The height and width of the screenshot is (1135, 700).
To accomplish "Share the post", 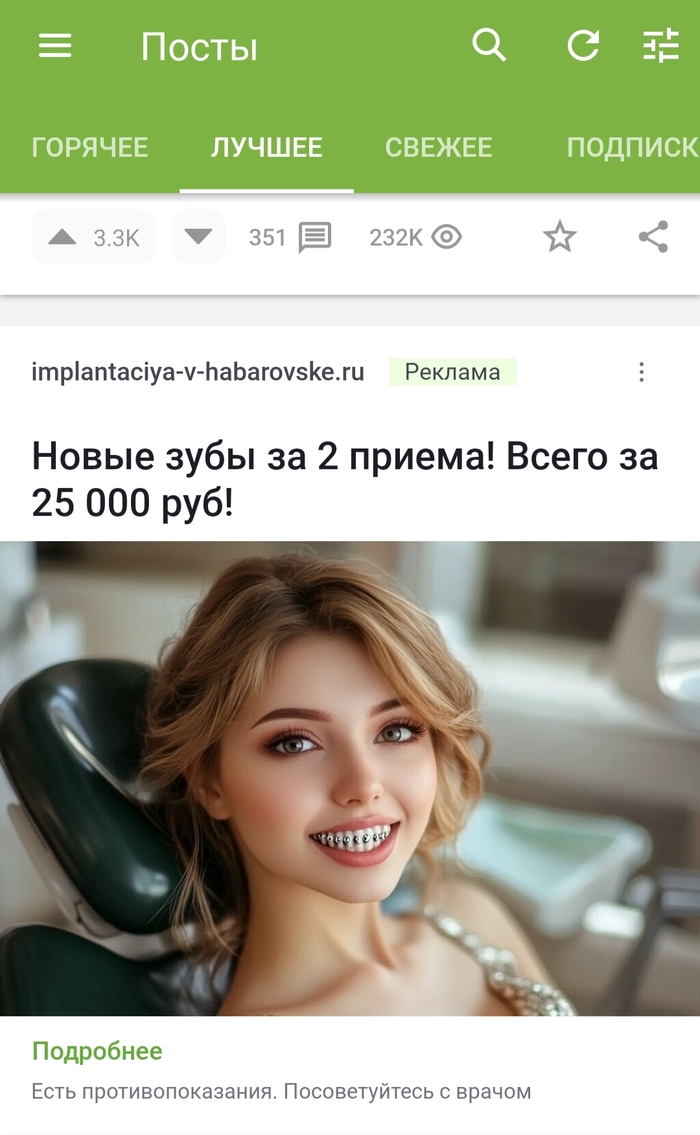I will point(653,237).
